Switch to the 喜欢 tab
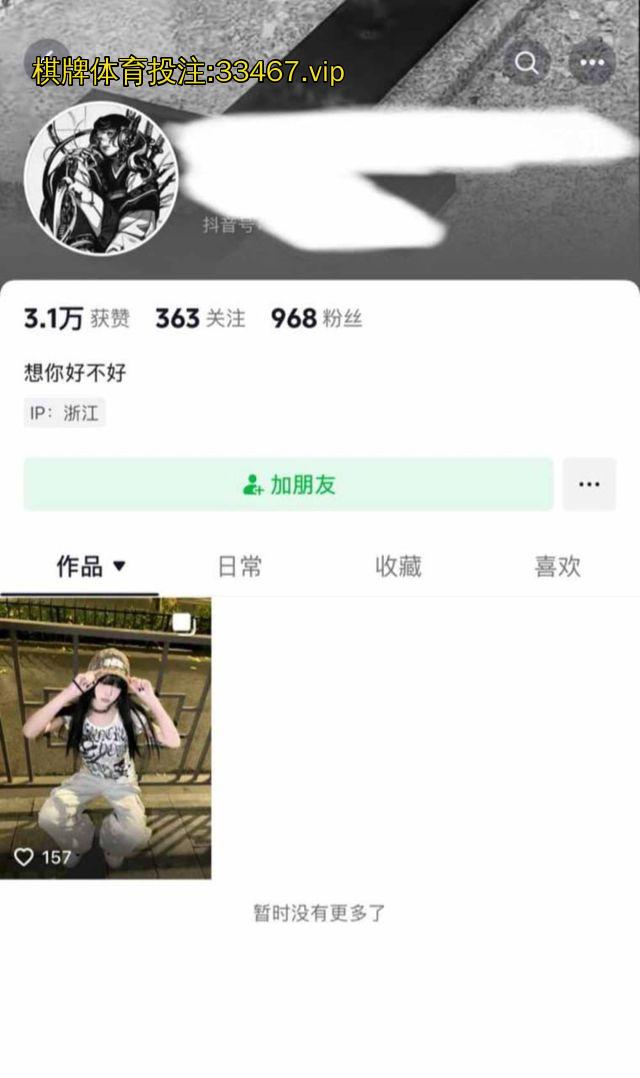 pos(557,567)
